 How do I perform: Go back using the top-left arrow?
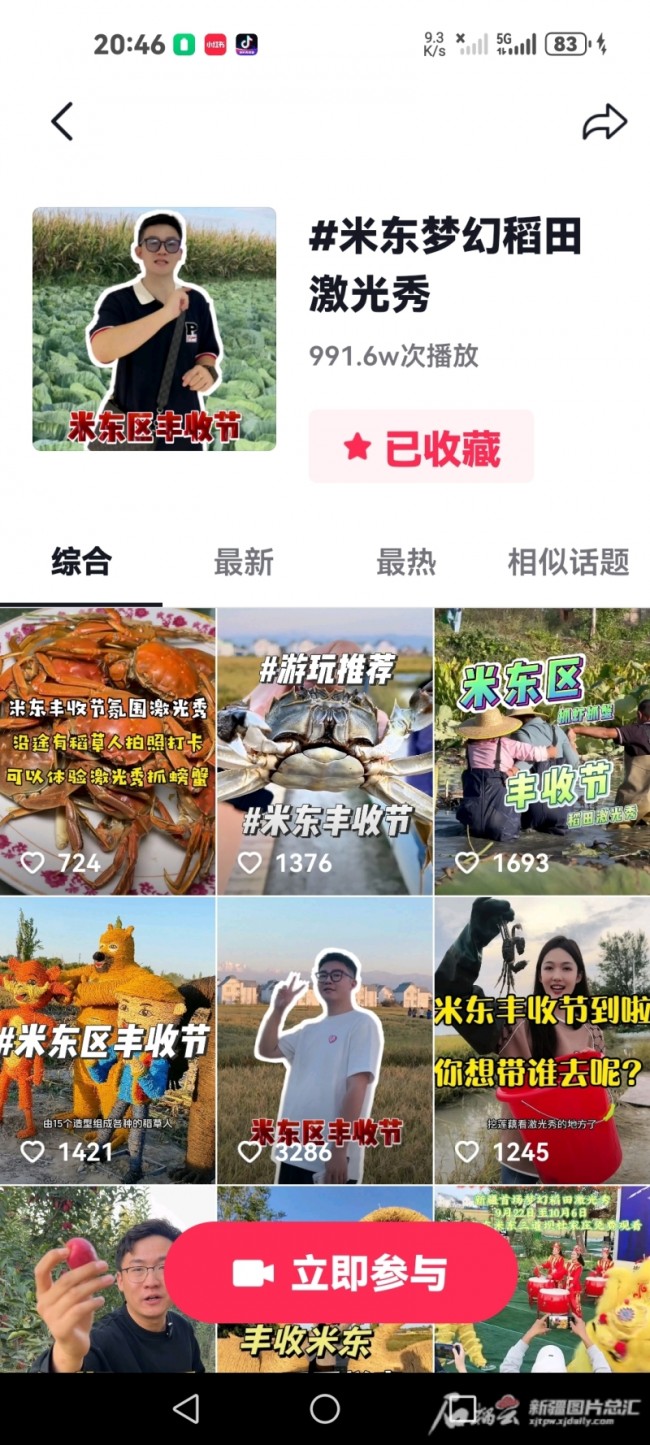click(62, 122)
